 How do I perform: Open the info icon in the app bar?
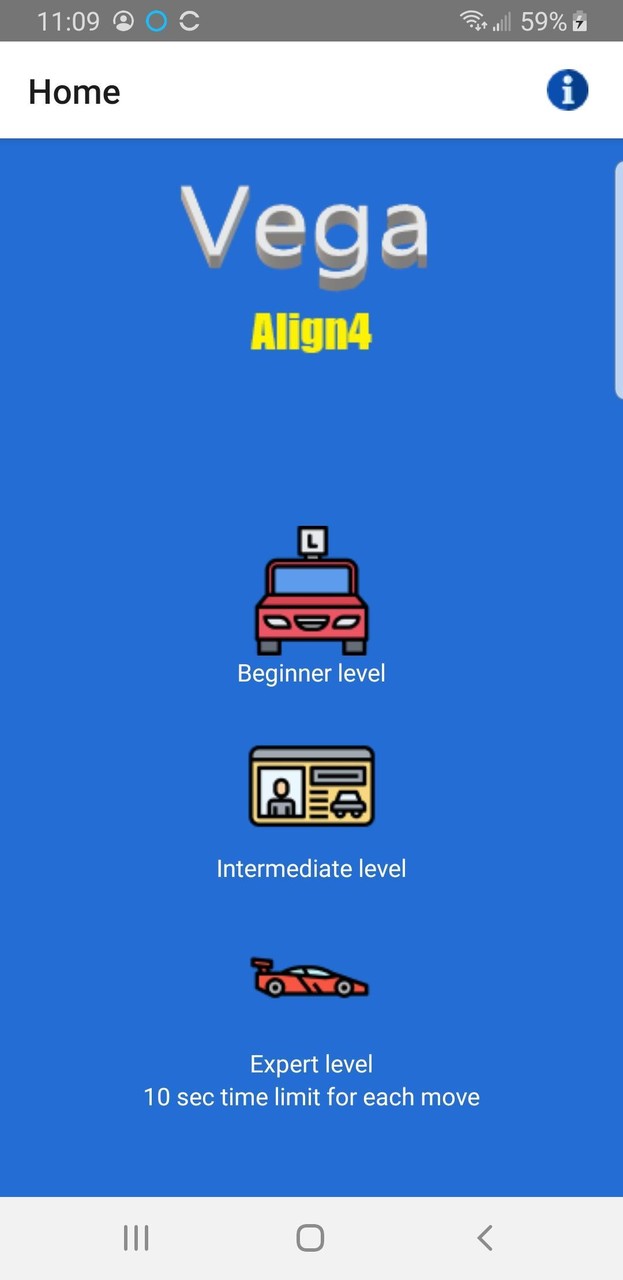pyautogui.click(x=567, y=91)
